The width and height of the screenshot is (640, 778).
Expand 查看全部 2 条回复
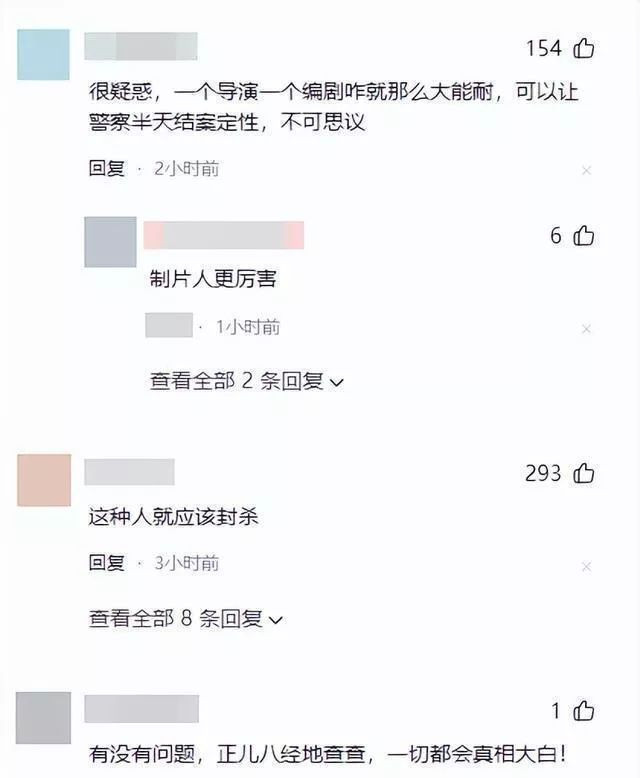(246, 381)
